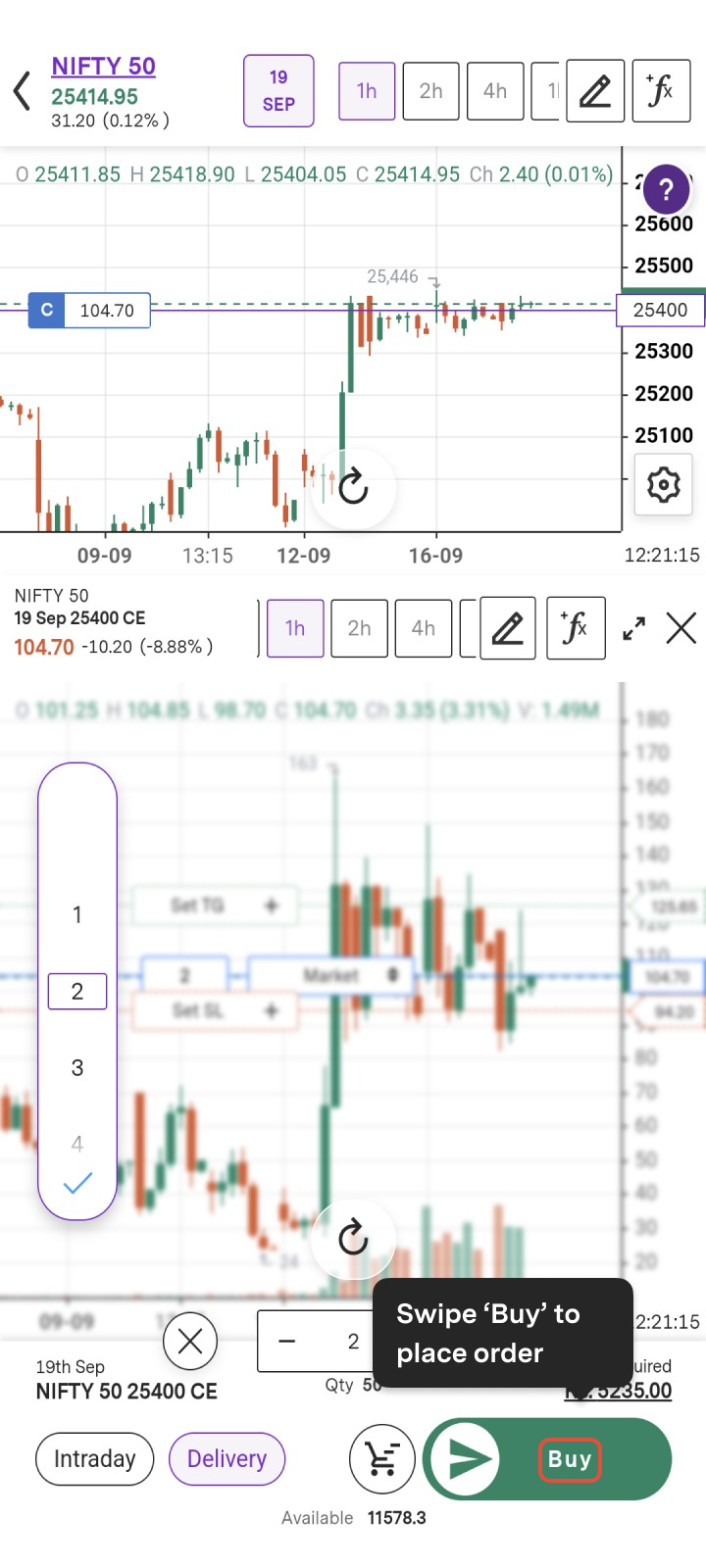Close the 25400 CE option chart
706x1568 pixels.
(x=681, y=628)
